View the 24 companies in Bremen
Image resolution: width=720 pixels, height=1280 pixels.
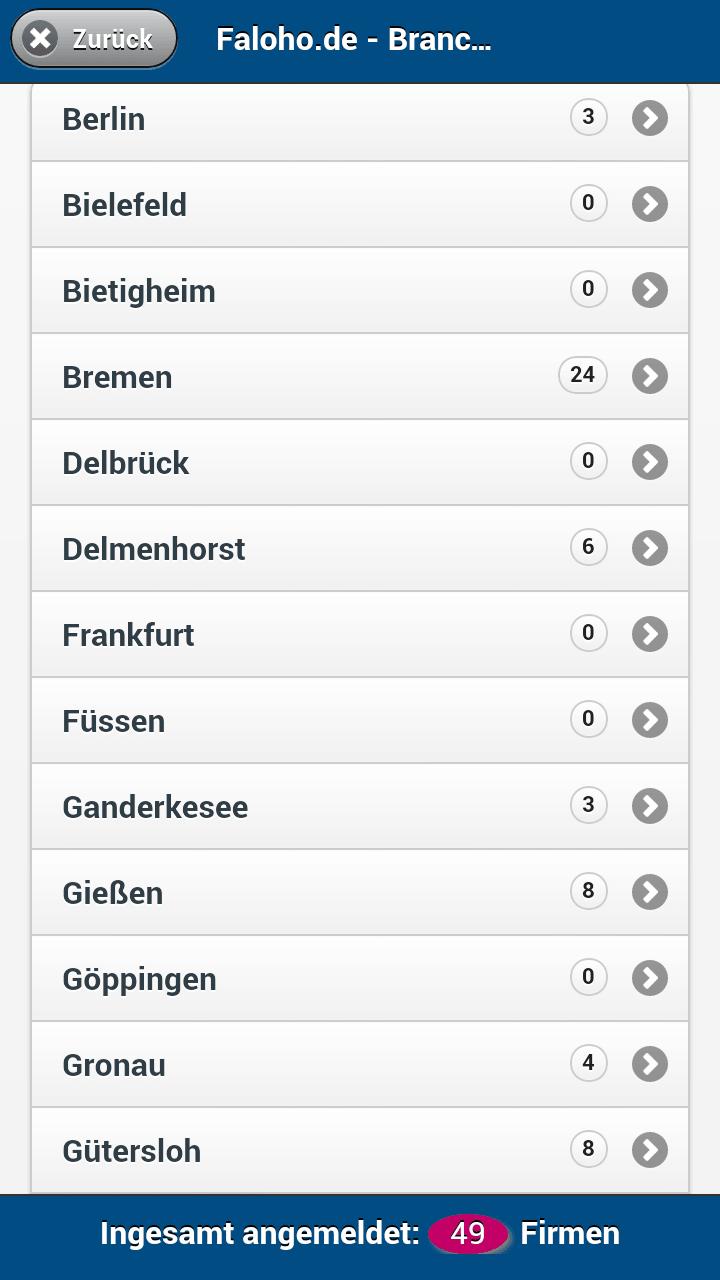tap(360, 377)
